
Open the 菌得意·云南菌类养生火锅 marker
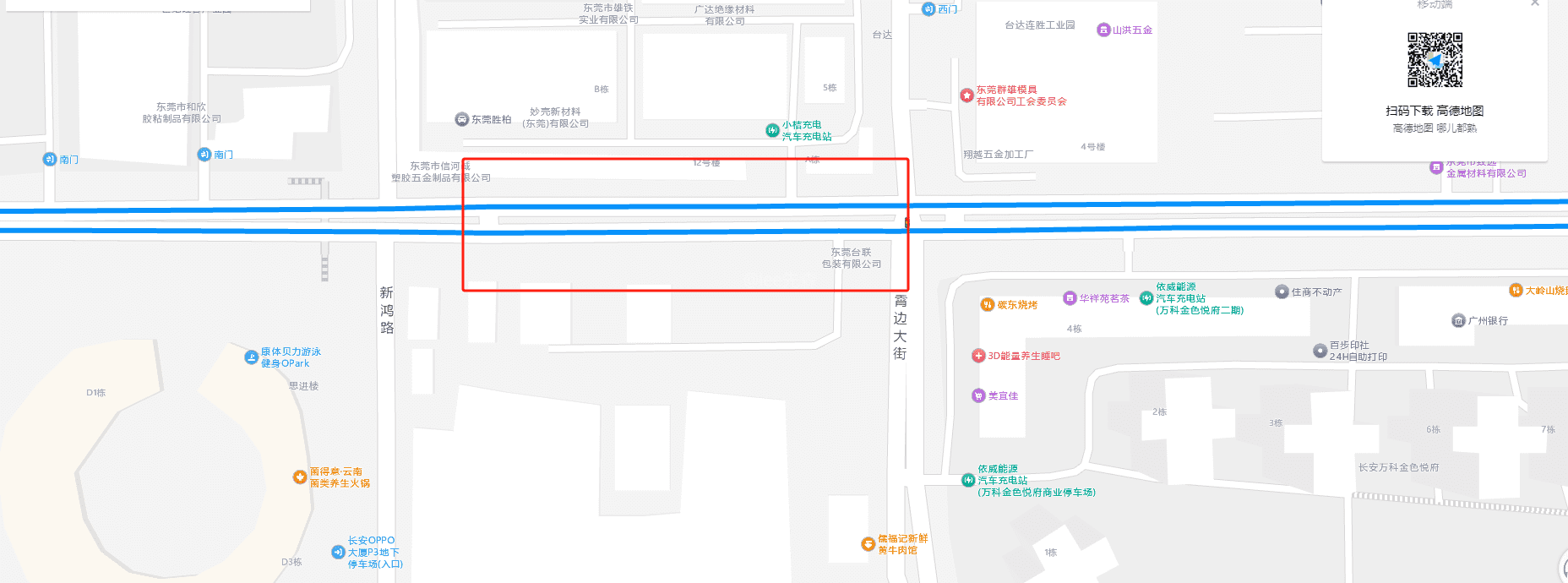pos(300,477)
